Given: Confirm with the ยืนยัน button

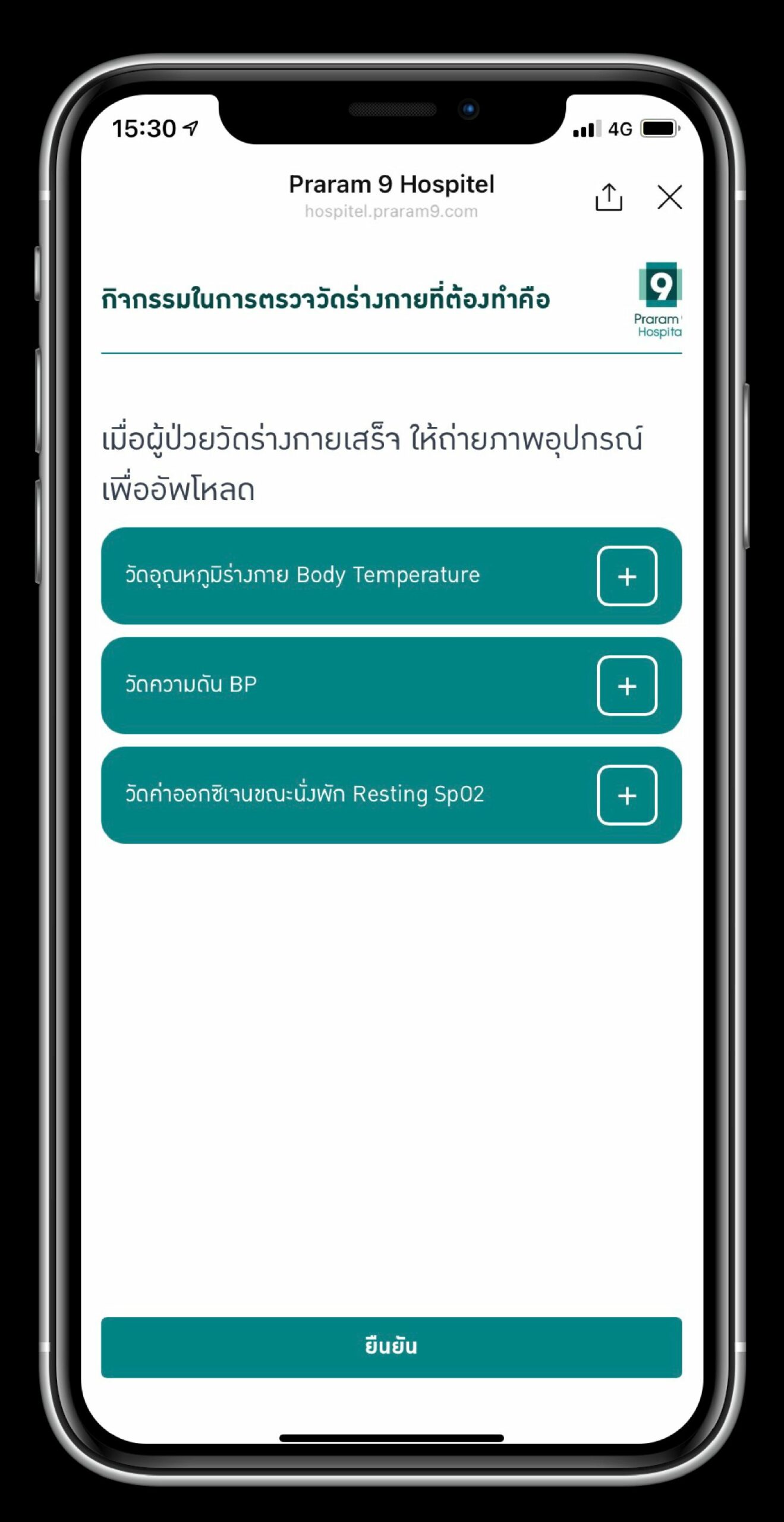Looking at the screenshot, I should [391, 1347].
